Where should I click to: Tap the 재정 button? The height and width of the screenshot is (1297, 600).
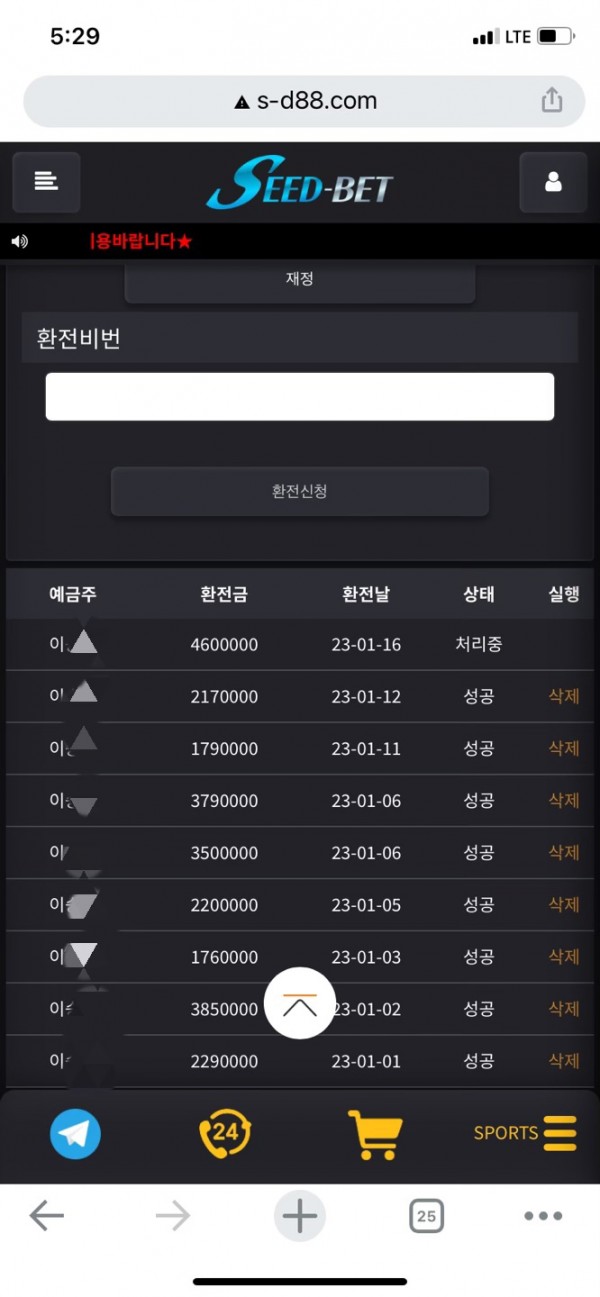(x=299, y=280)
